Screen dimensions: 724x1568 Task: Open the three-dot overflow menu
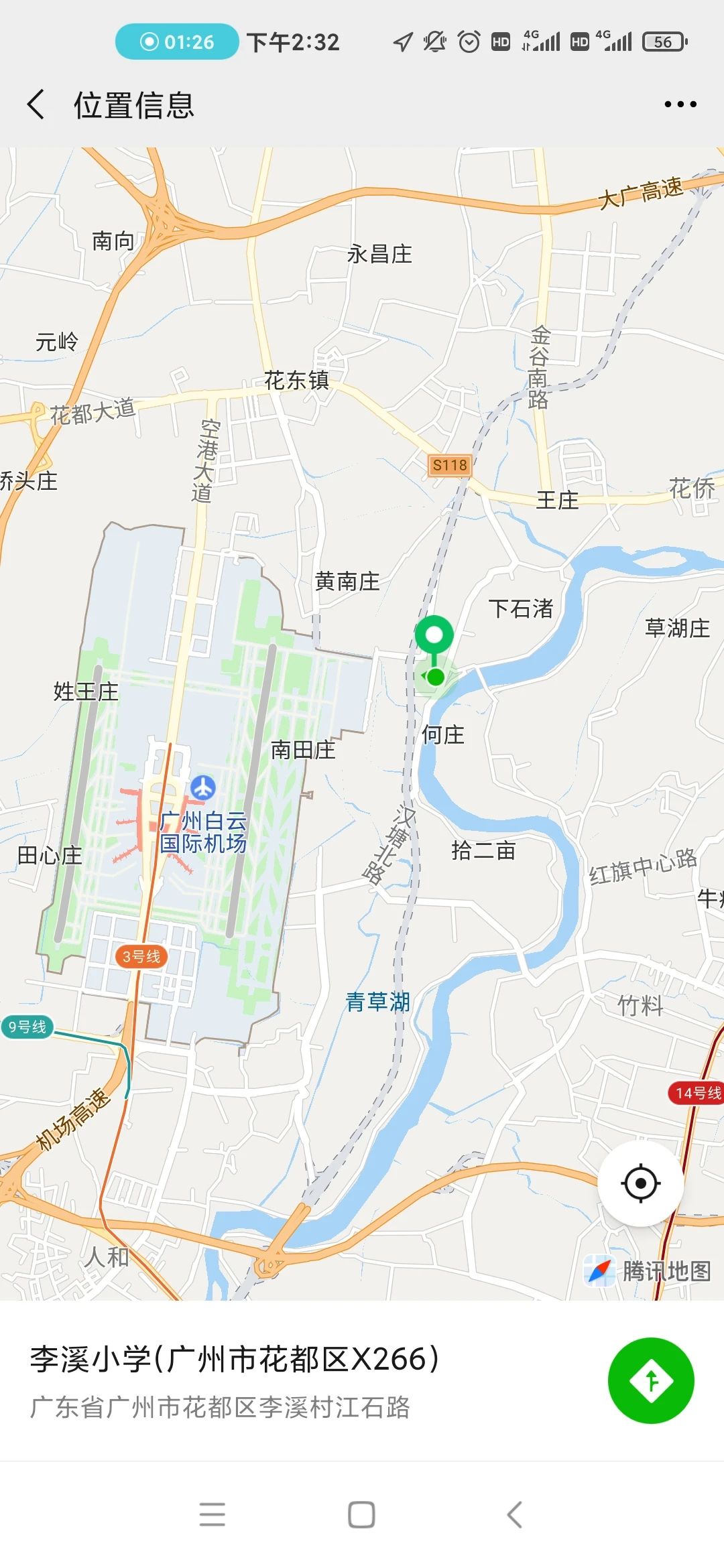coord(680,105)
